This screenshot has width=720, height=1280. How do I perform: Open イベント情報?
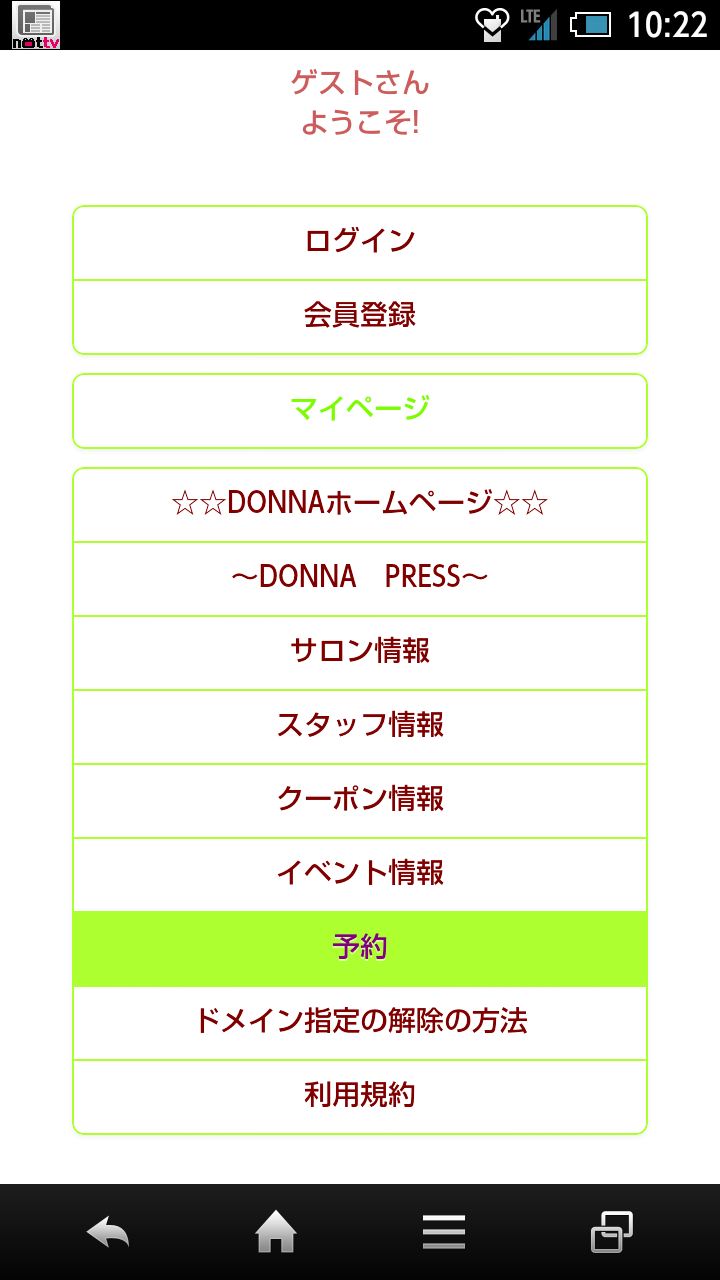[360, 875]
